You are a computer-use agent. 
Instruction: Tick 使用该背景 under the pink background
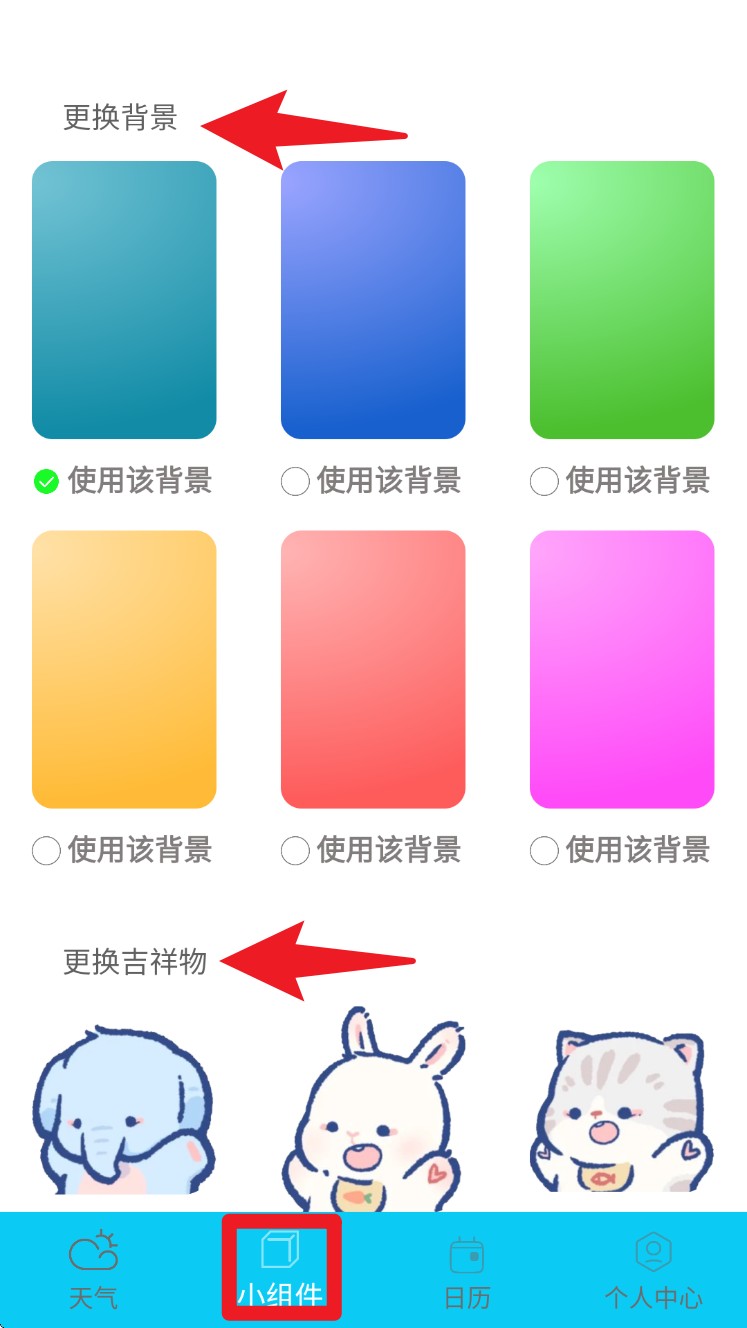pos(544,851)
